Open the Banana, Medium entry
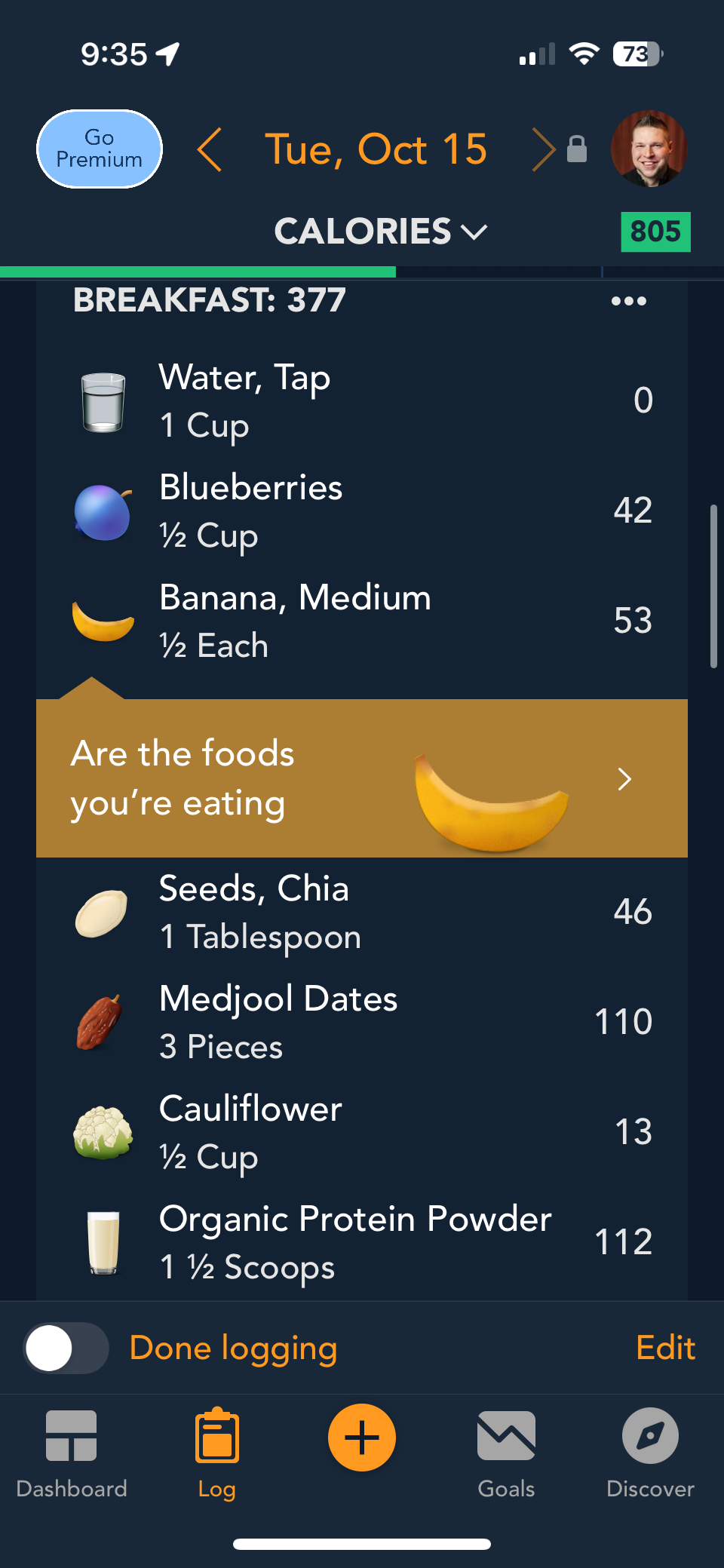This screenshot has height=1568, width=724. (362, 621)
